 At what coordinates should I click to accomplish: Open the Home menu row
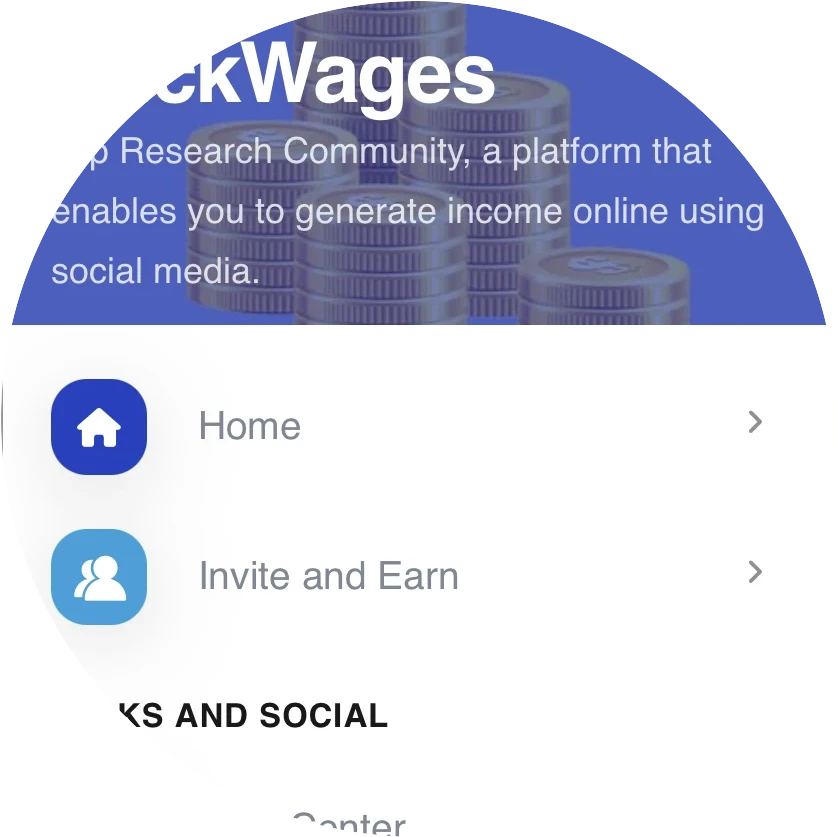[x=408, y=427]
